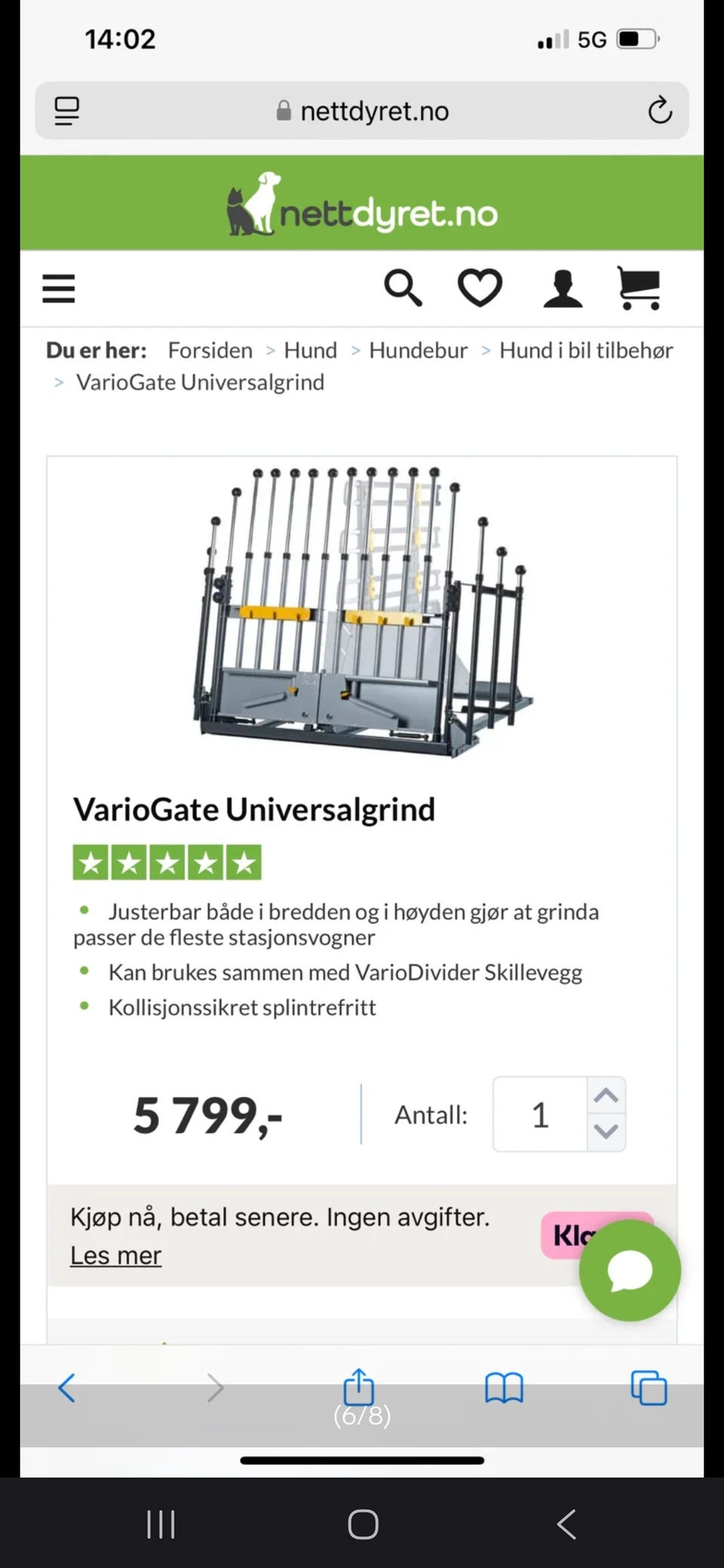Open the search icon
Viewport: 724px width, 1568px height.
[403, 288]
